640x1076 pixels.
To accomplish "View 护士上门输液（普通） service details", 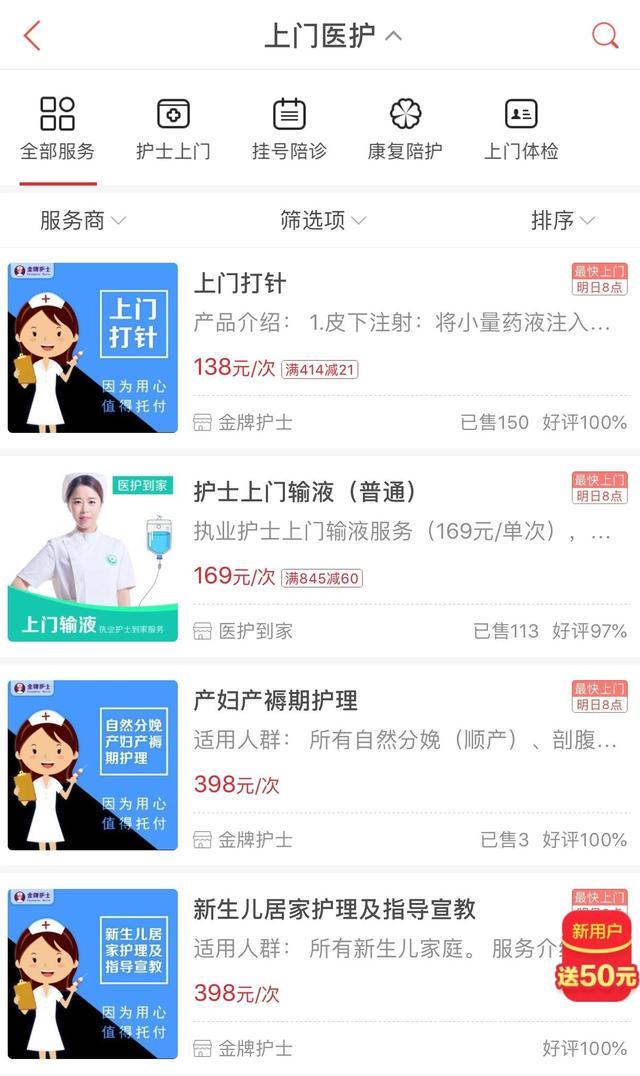I will coord(305,492).
